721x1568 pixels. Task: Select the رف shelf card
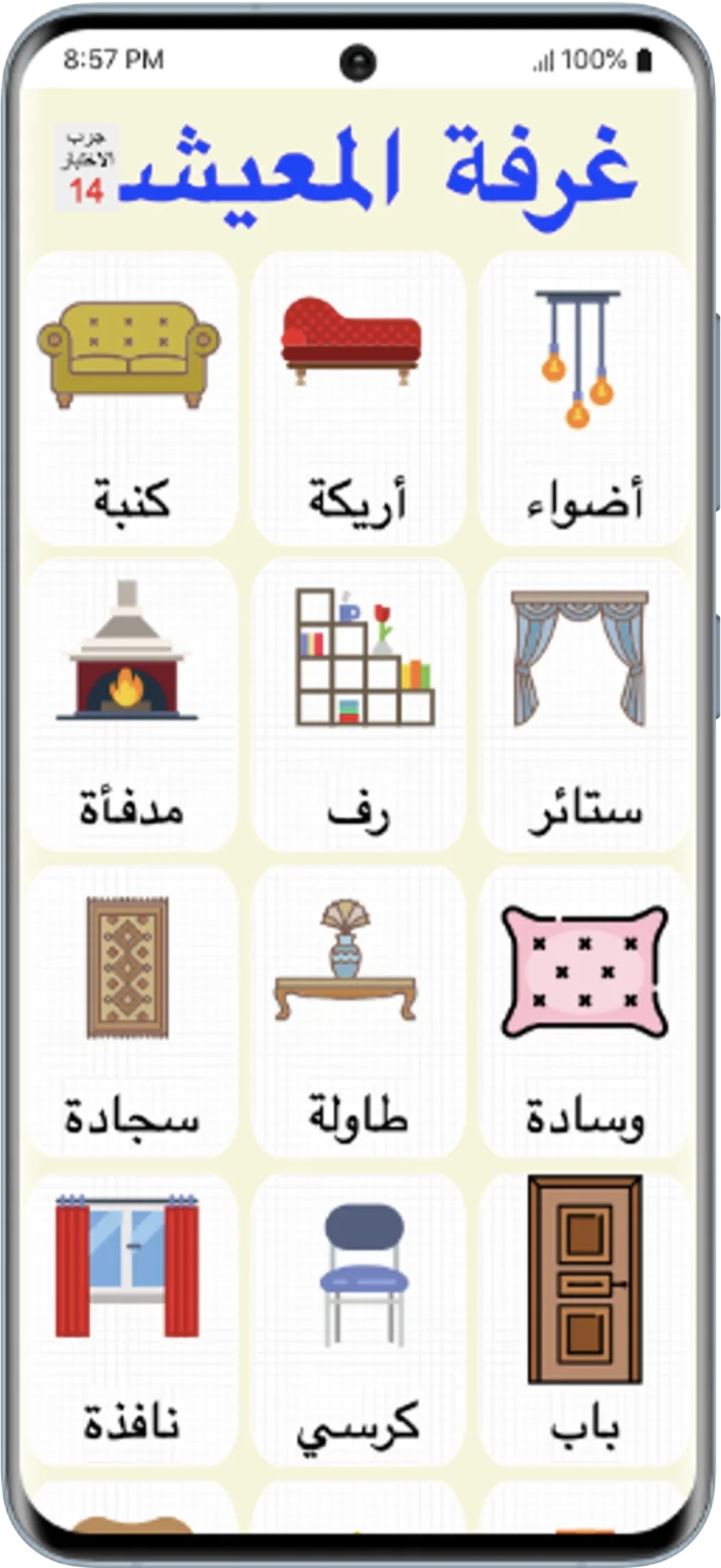[x=358, y=706]
